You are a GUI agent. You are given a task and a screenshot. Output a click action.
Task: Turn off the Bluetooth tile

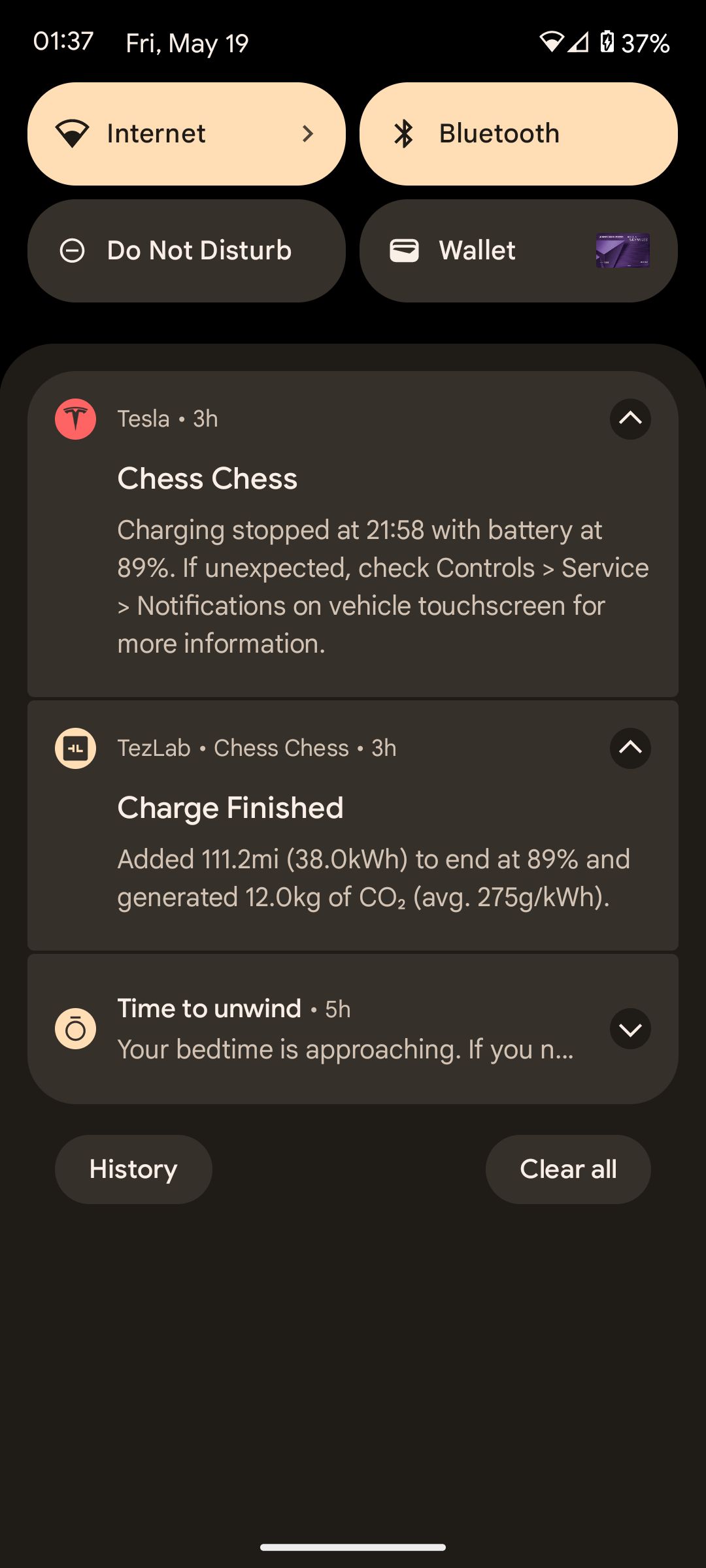coord(518,134)
